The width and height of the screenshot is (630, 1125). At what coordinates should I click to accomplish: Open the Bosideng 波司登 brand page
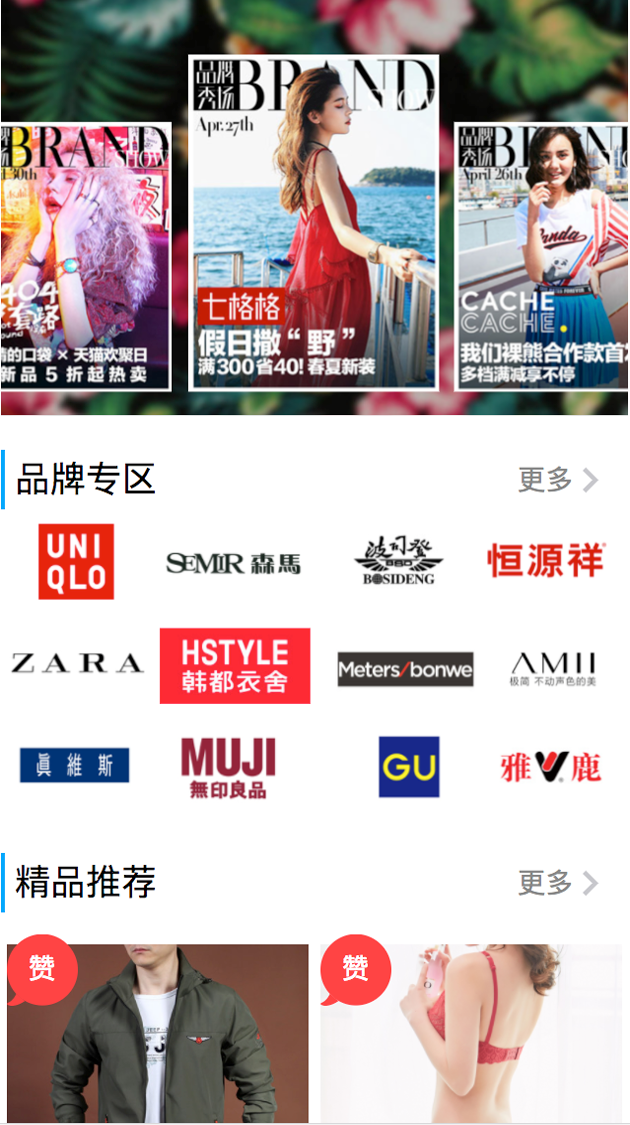pyautogui.click(x=398, y=561)
